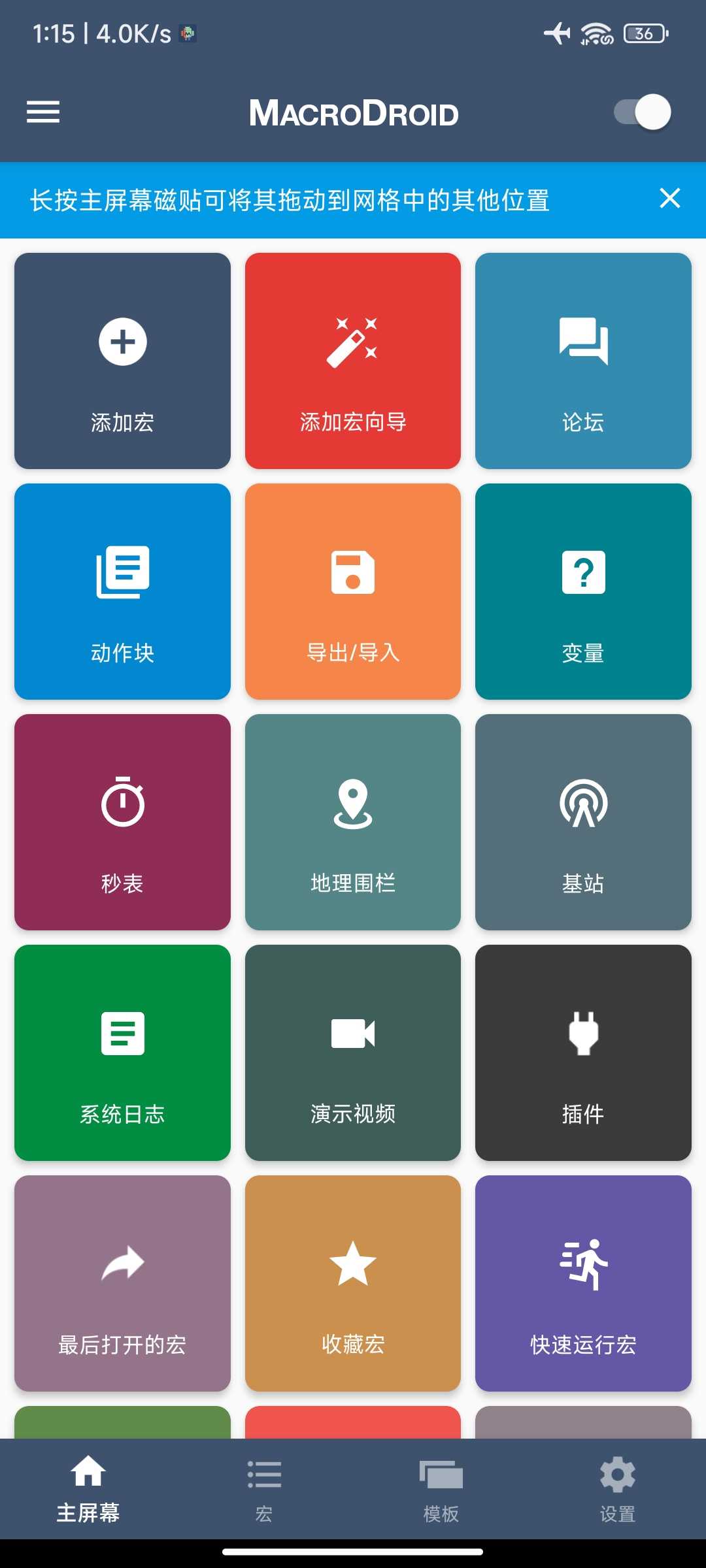Open the 论坛 forum tile

(x=583, y=361)
